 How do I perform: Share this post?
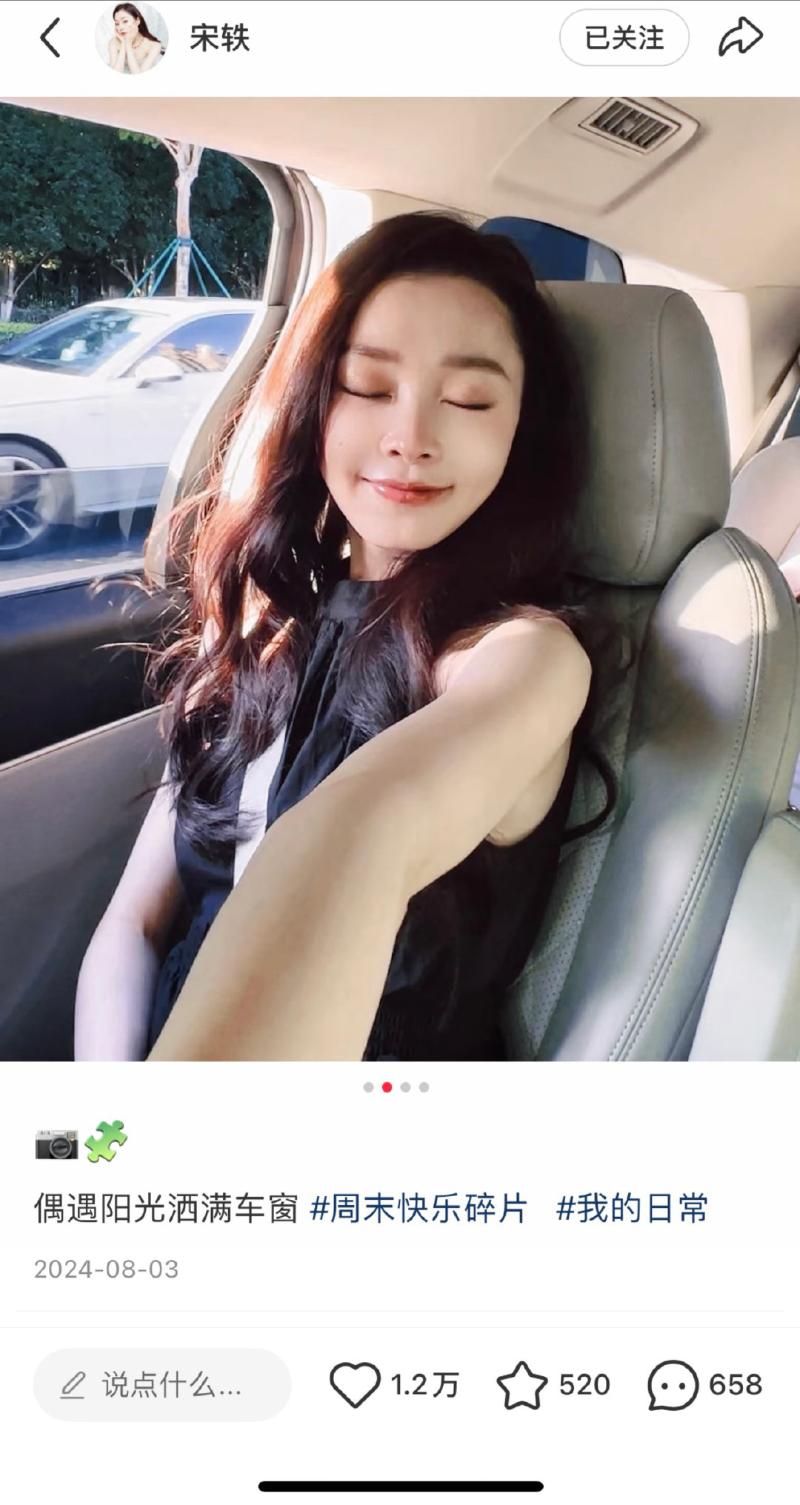740,38
